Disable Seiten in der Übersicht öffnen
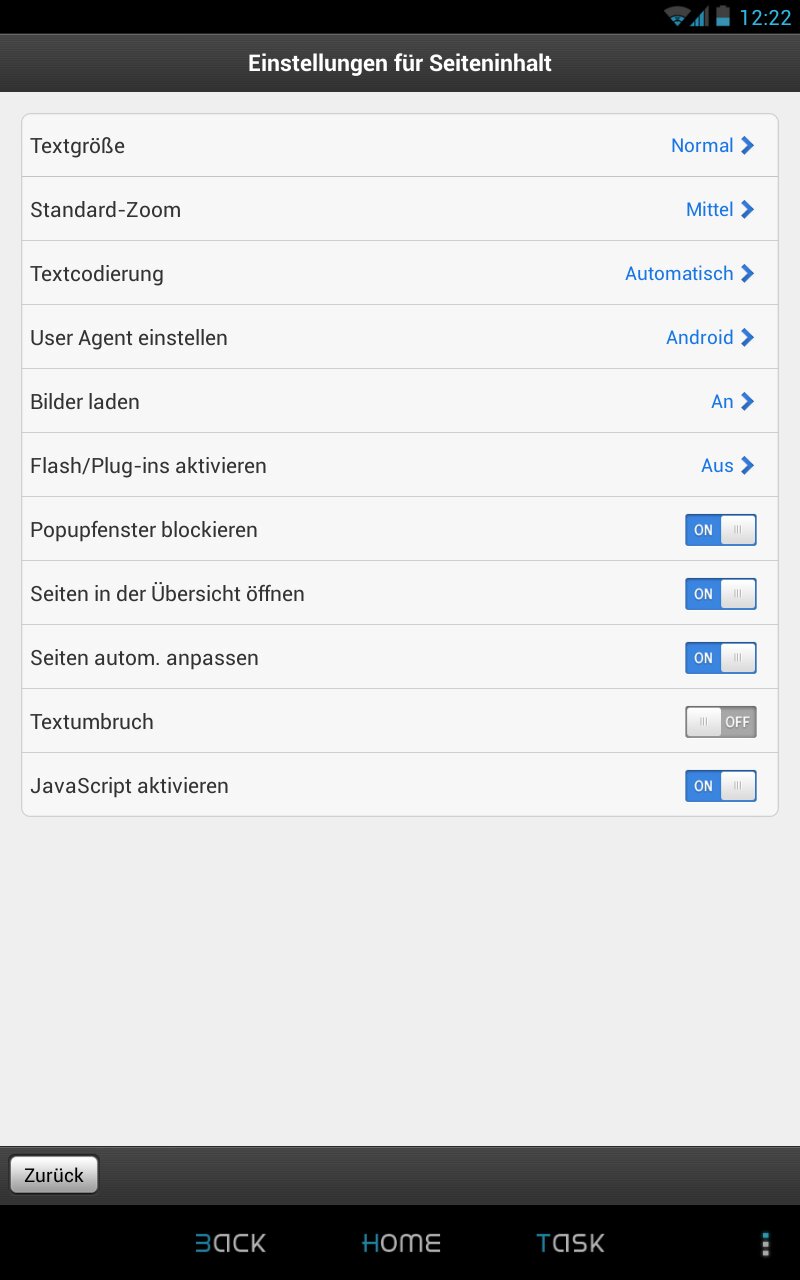 pos(721,594)
